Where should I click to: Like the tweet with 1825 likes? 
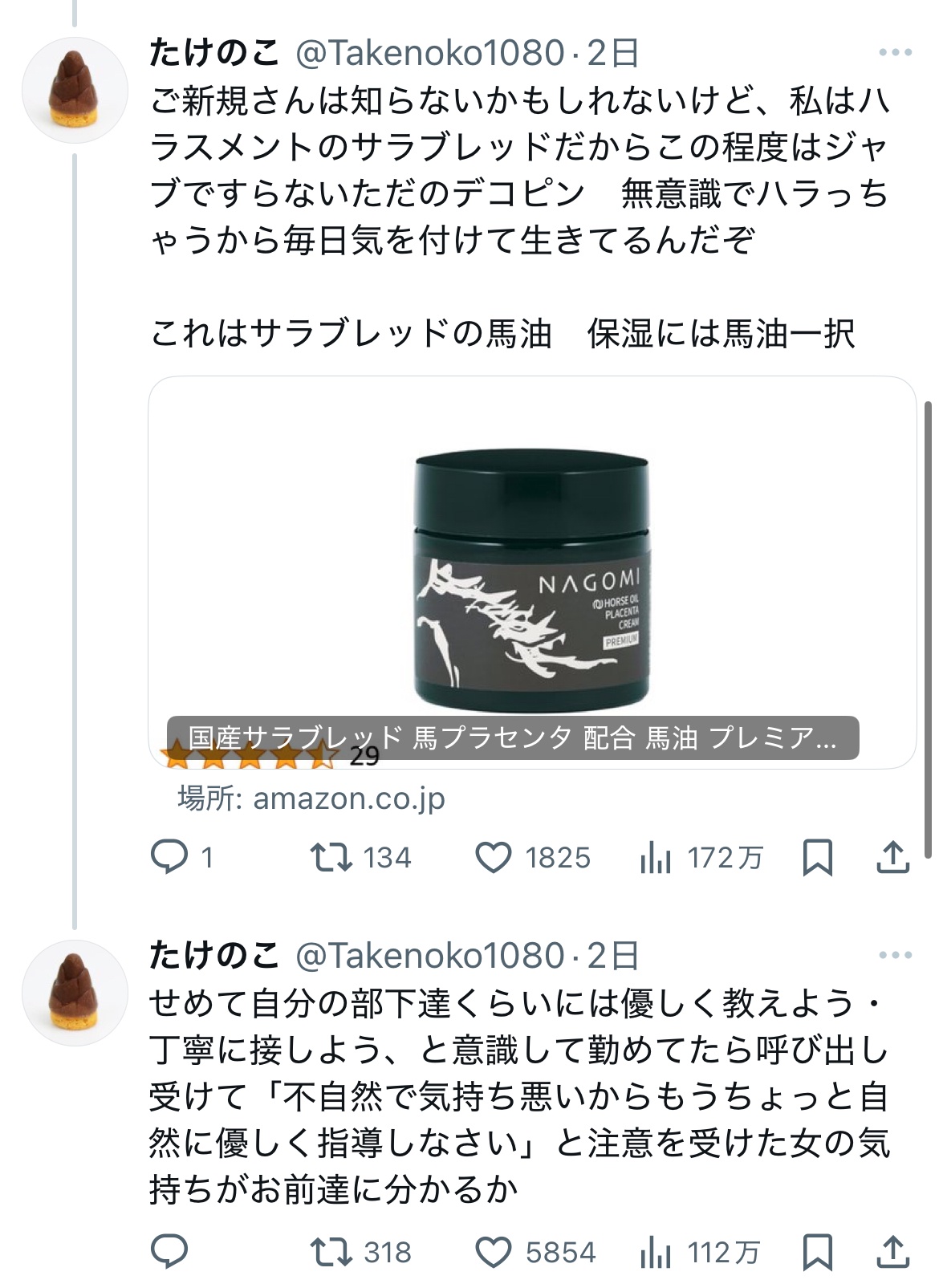[494, 857]
